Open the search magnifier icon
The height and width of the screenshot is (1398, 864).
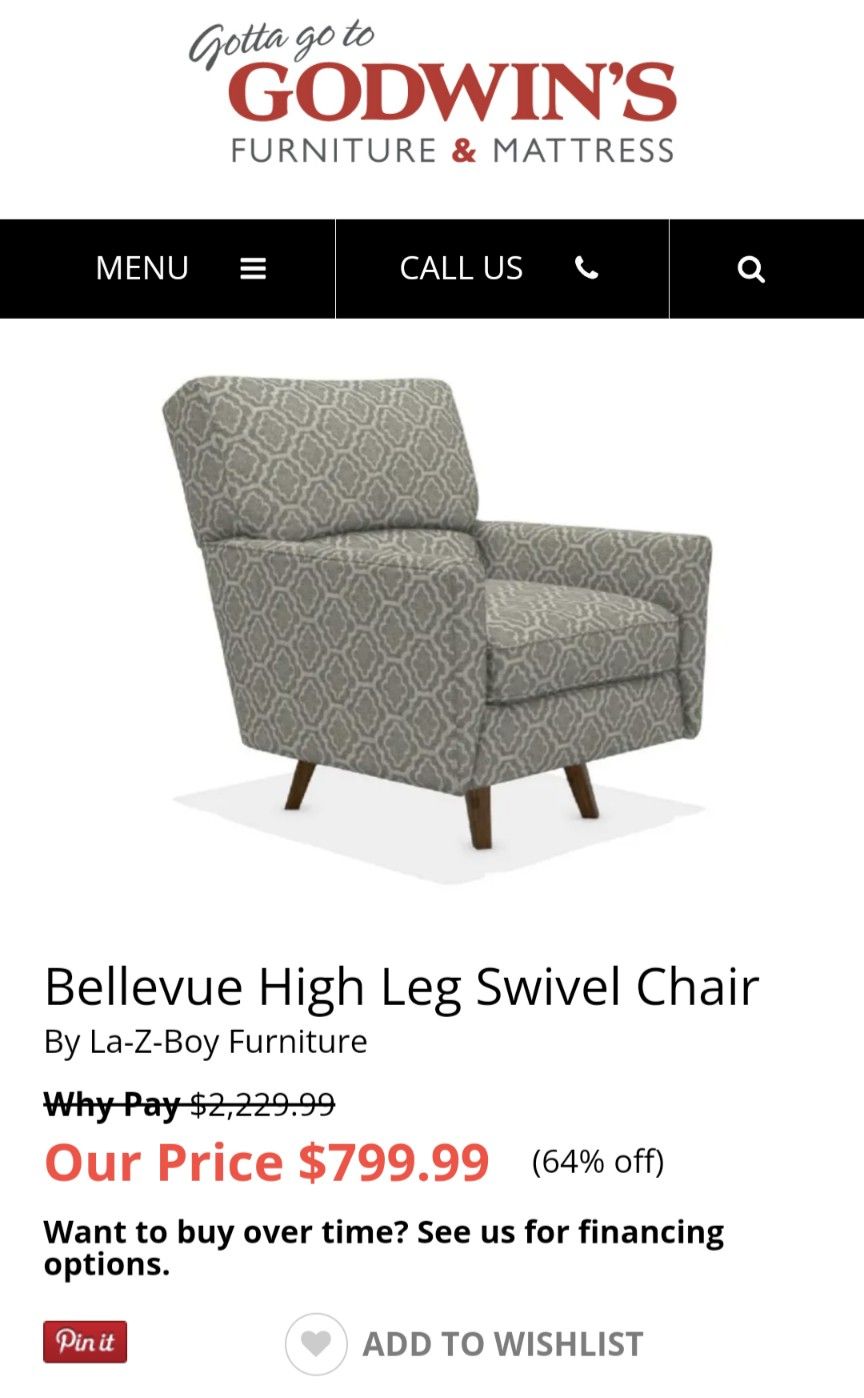click(751, 269)
